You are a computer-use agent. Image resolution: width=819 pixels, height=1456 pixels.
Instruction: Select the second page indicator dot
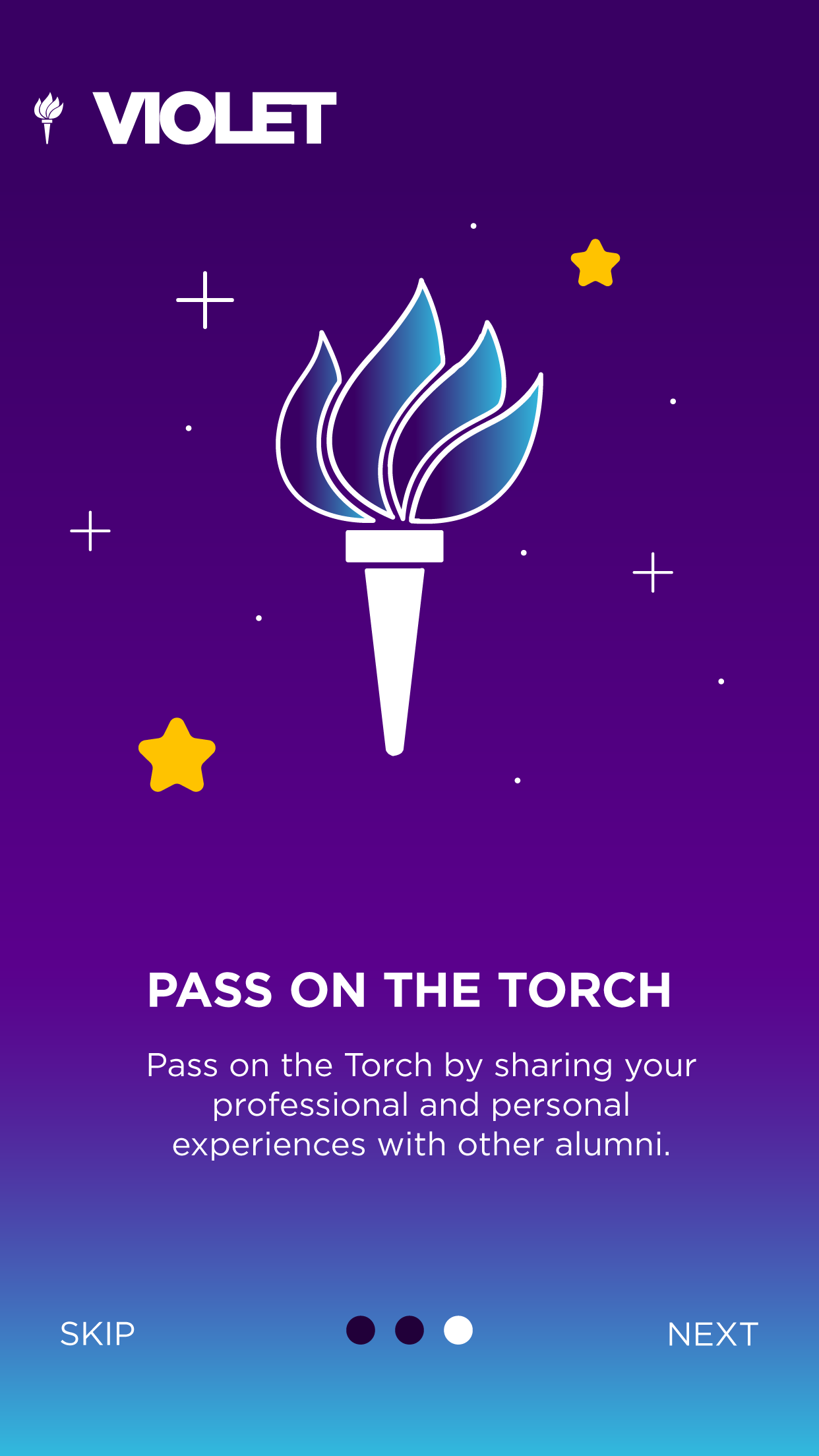coord(409,1330)
